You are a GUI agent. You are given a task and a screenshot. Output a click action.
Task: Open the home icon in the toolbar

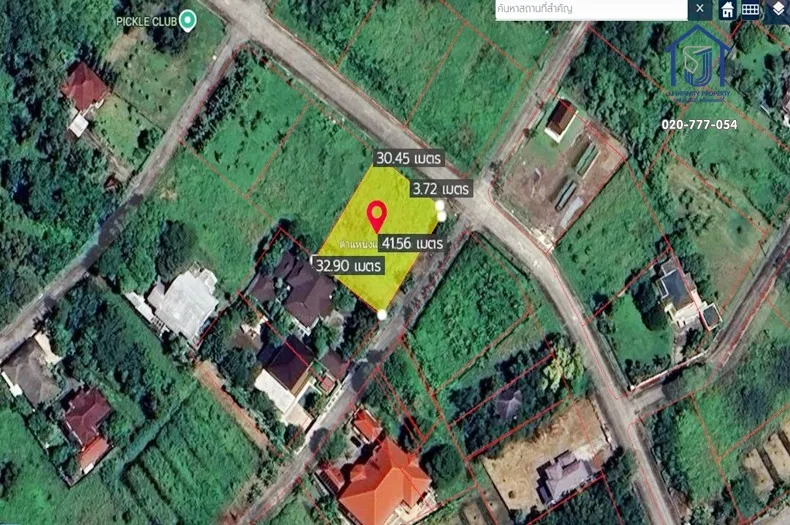[728, 10]
